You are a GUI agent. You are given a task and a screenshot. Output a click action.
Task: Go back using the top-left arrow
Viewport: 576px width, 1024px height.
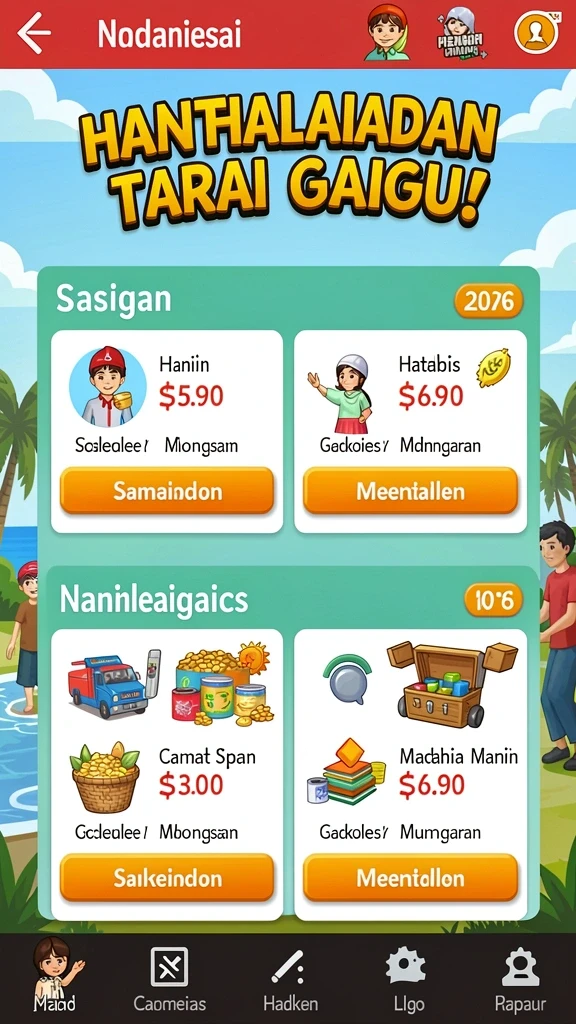pyautogui.click(x=34, y=33)
